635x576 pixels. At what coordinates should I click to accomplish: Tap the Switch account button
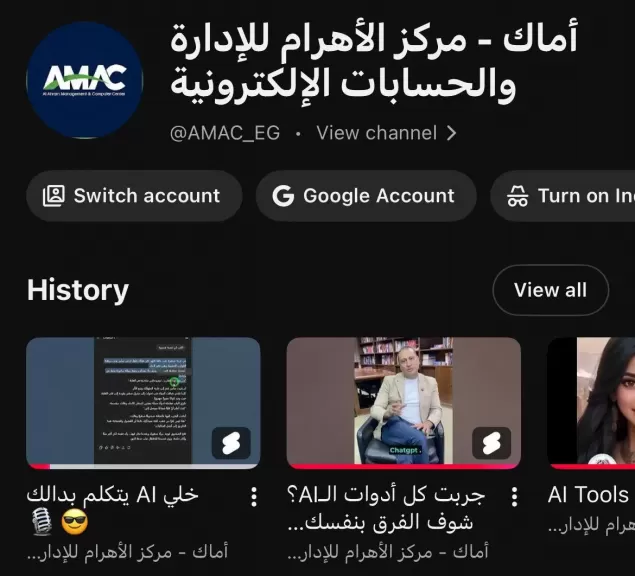point(133,196)
